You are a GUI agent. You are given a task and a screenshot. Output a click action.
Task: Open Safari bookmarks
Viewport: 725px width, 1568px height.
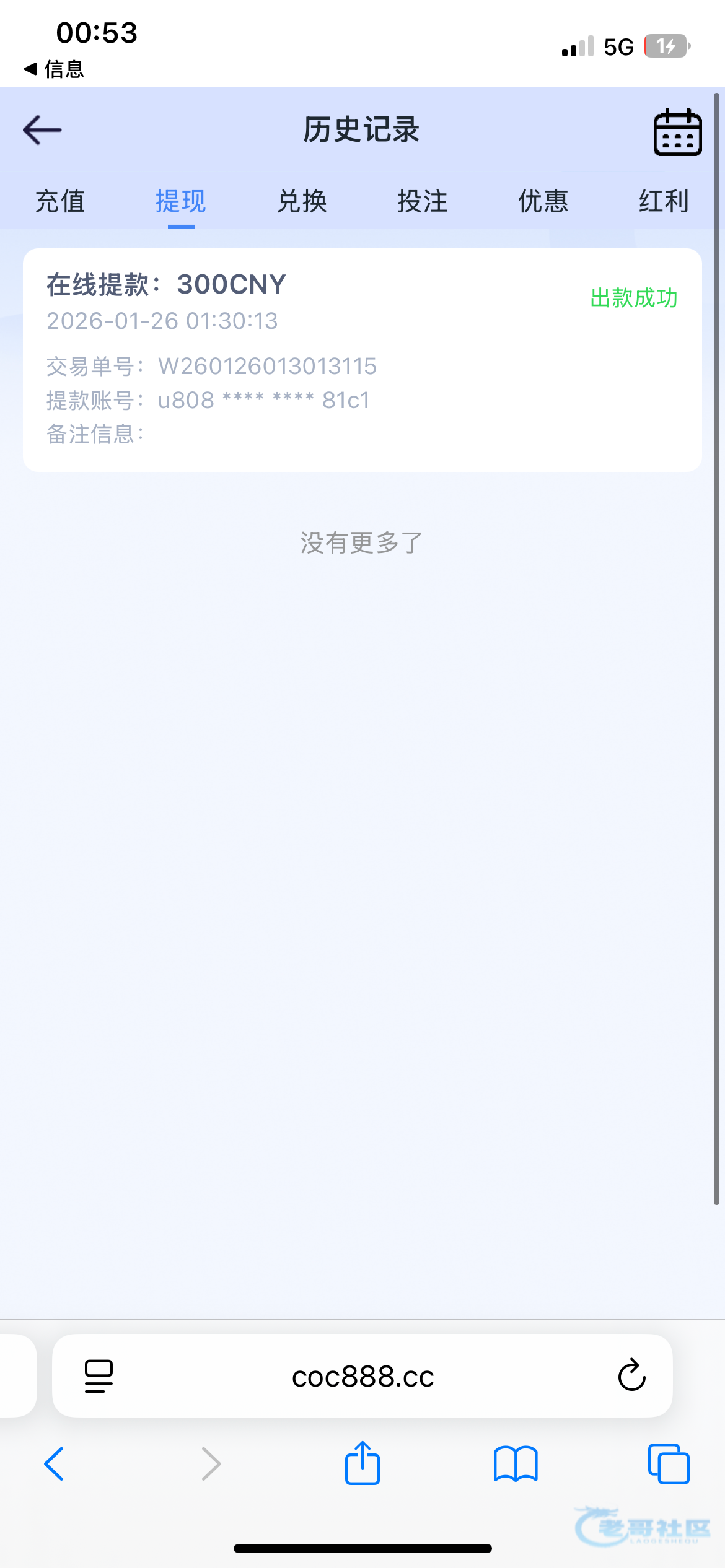click(x=516, y=1464)
